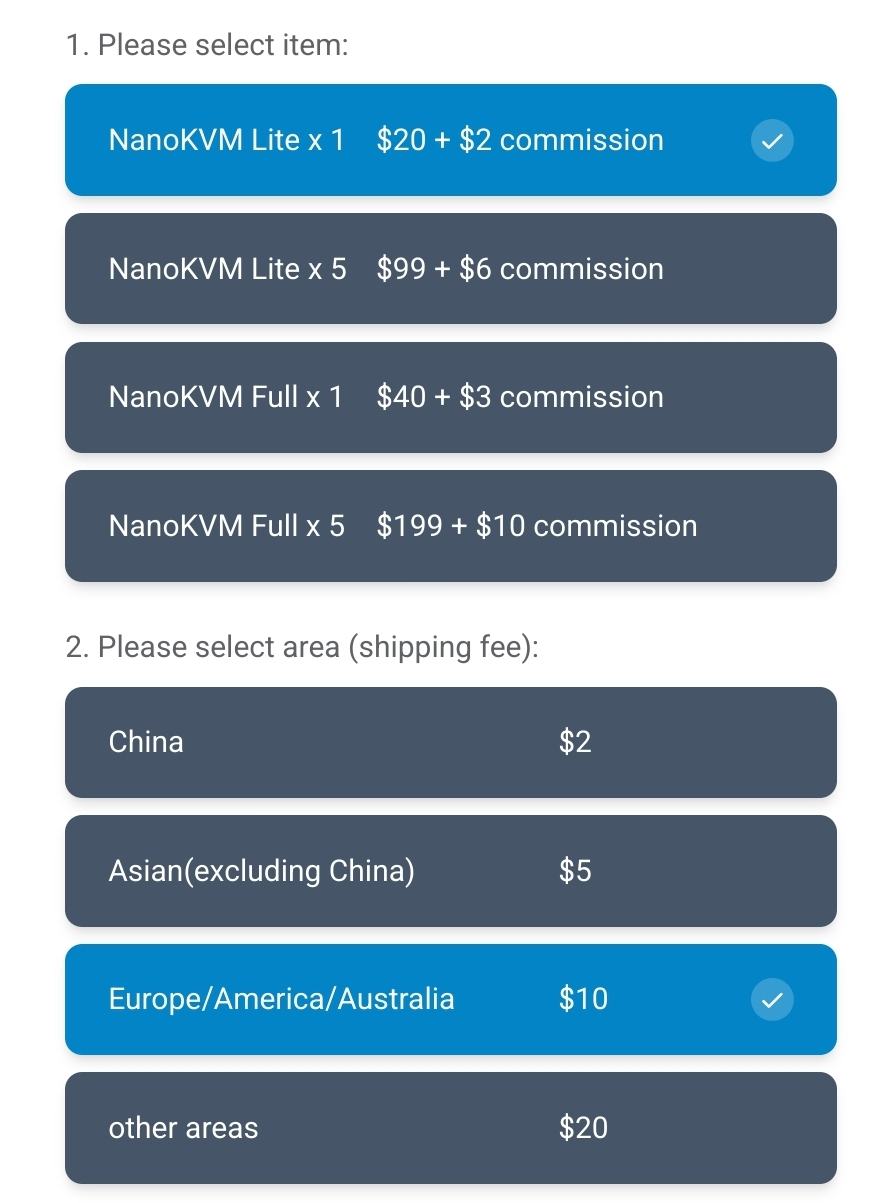Choose Asian (excluding China) shipping
The image size is (869, 1203).
(450, 871)
